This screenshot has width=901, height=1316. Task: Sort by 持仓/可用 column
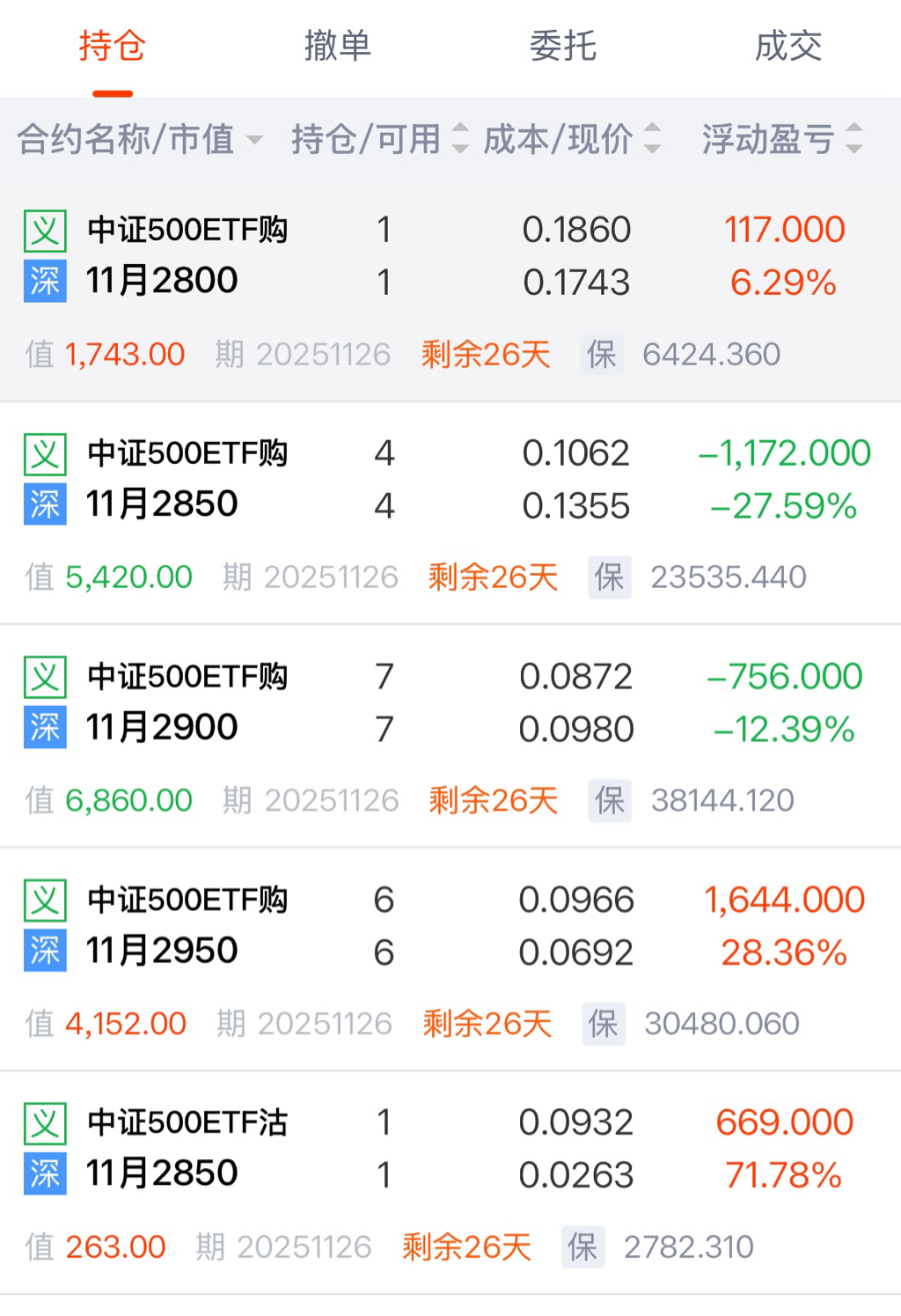(x=379, y=139)
